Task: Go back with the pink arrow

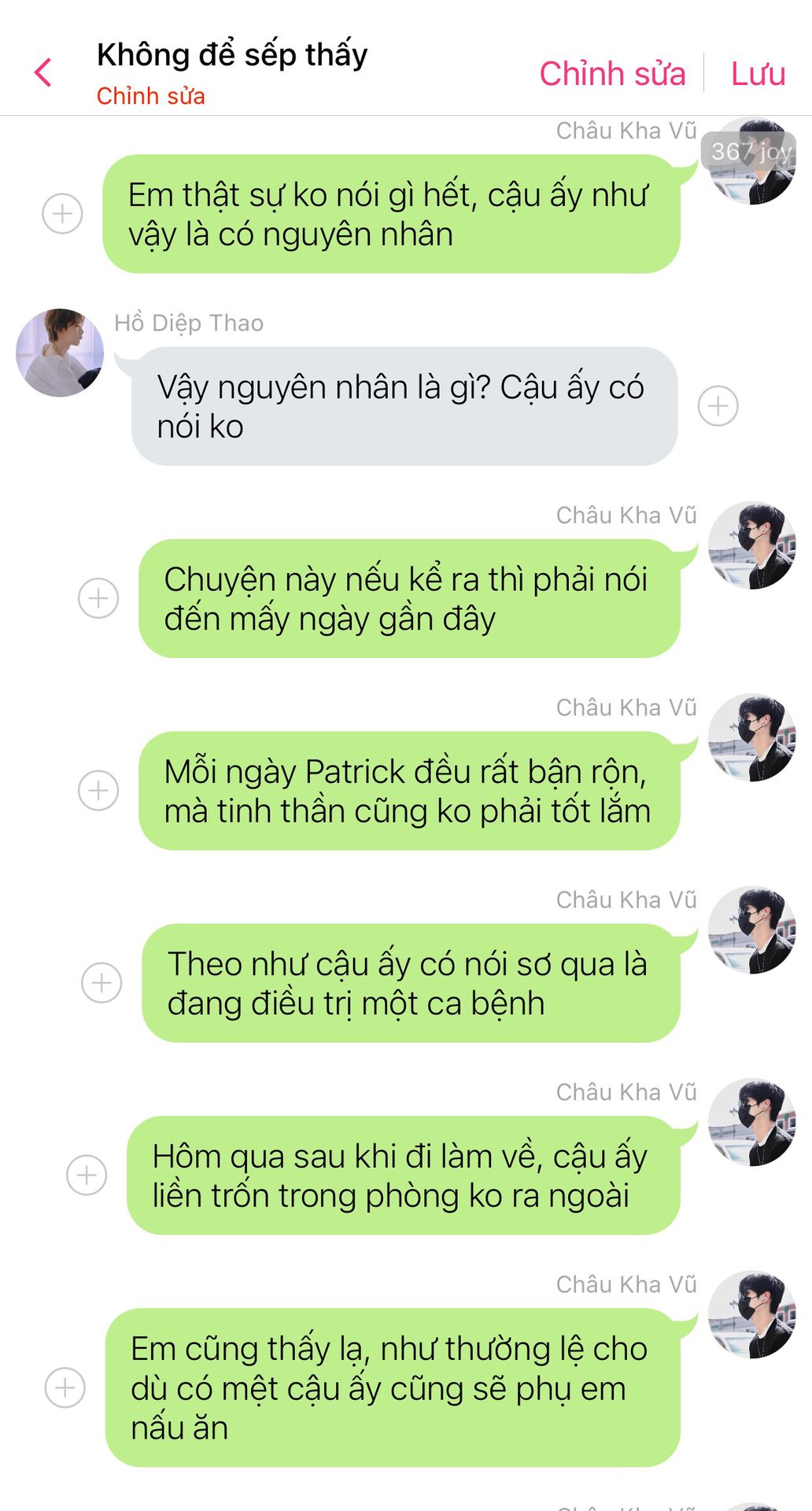Action: click(43, 72)
